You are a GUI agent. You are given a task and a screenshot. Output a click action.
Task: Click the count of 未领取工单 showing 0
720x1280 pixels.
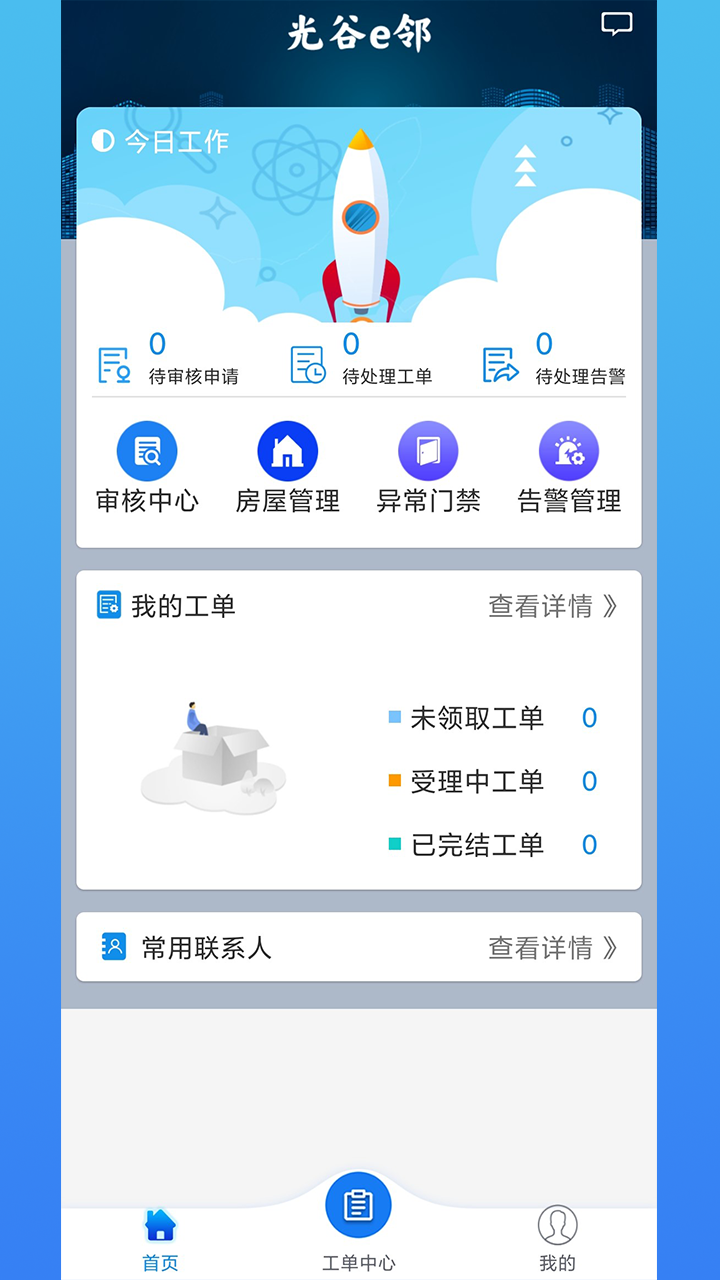[589, 717]
